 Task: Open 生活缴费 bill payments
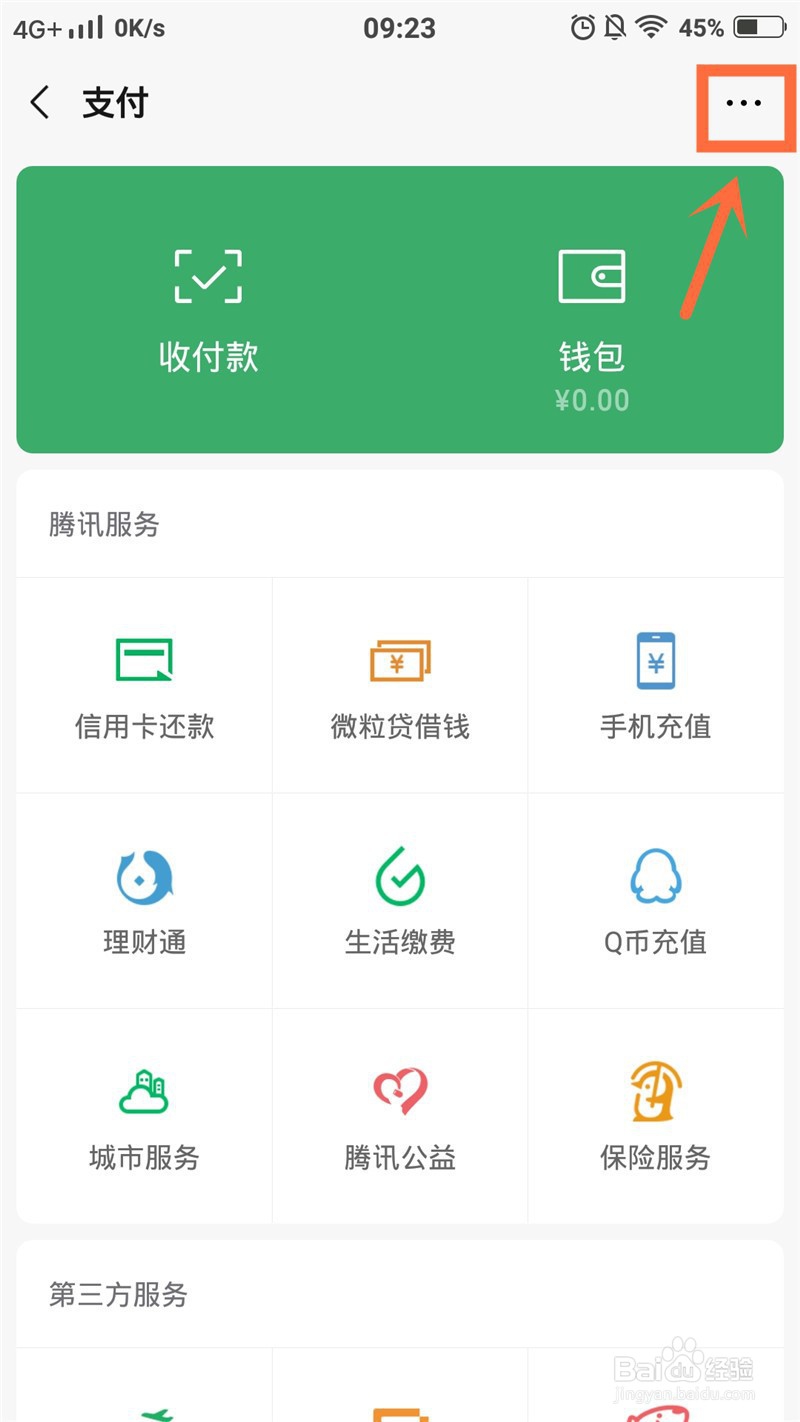pyautogui.click(x=400, y=901)
